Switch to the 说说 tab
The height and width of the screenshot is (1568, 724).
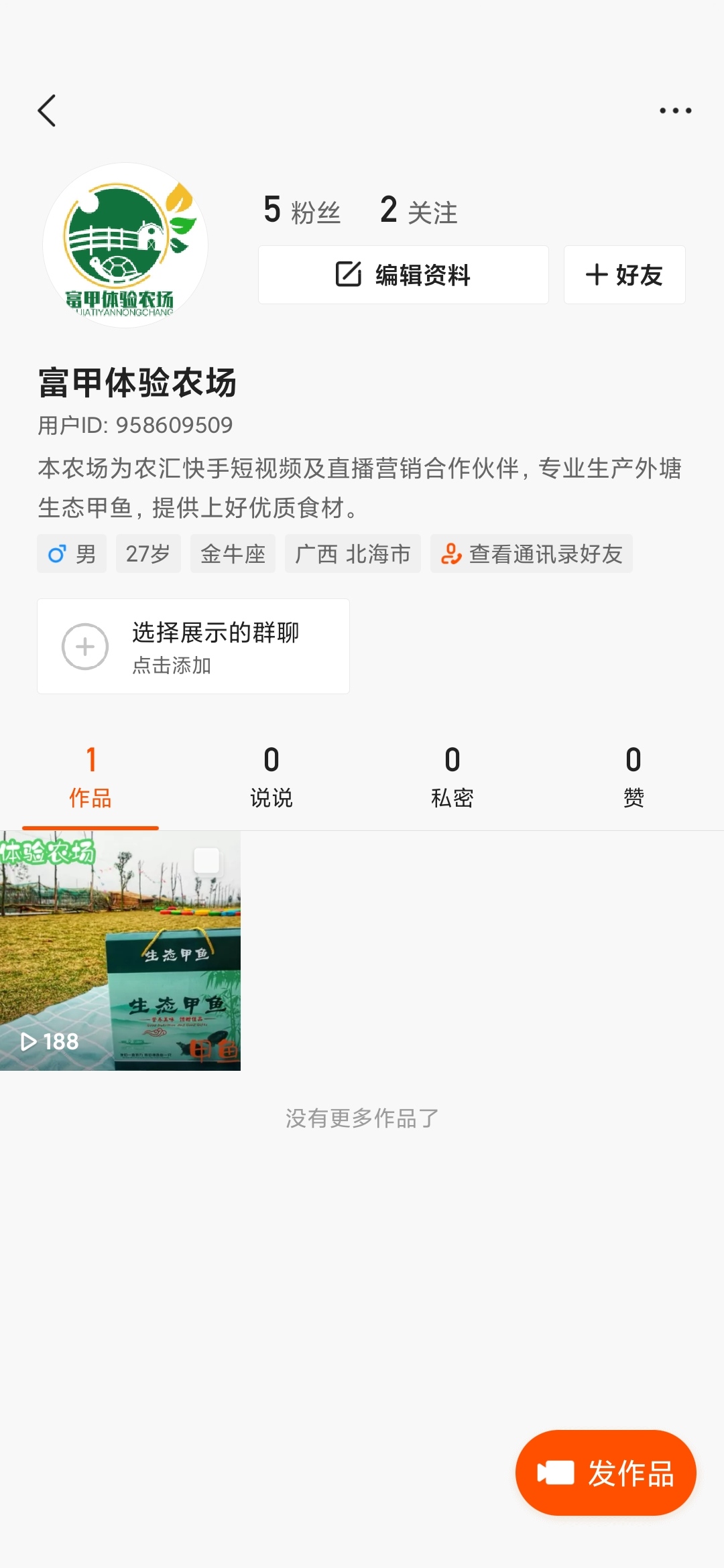[271, 779]
